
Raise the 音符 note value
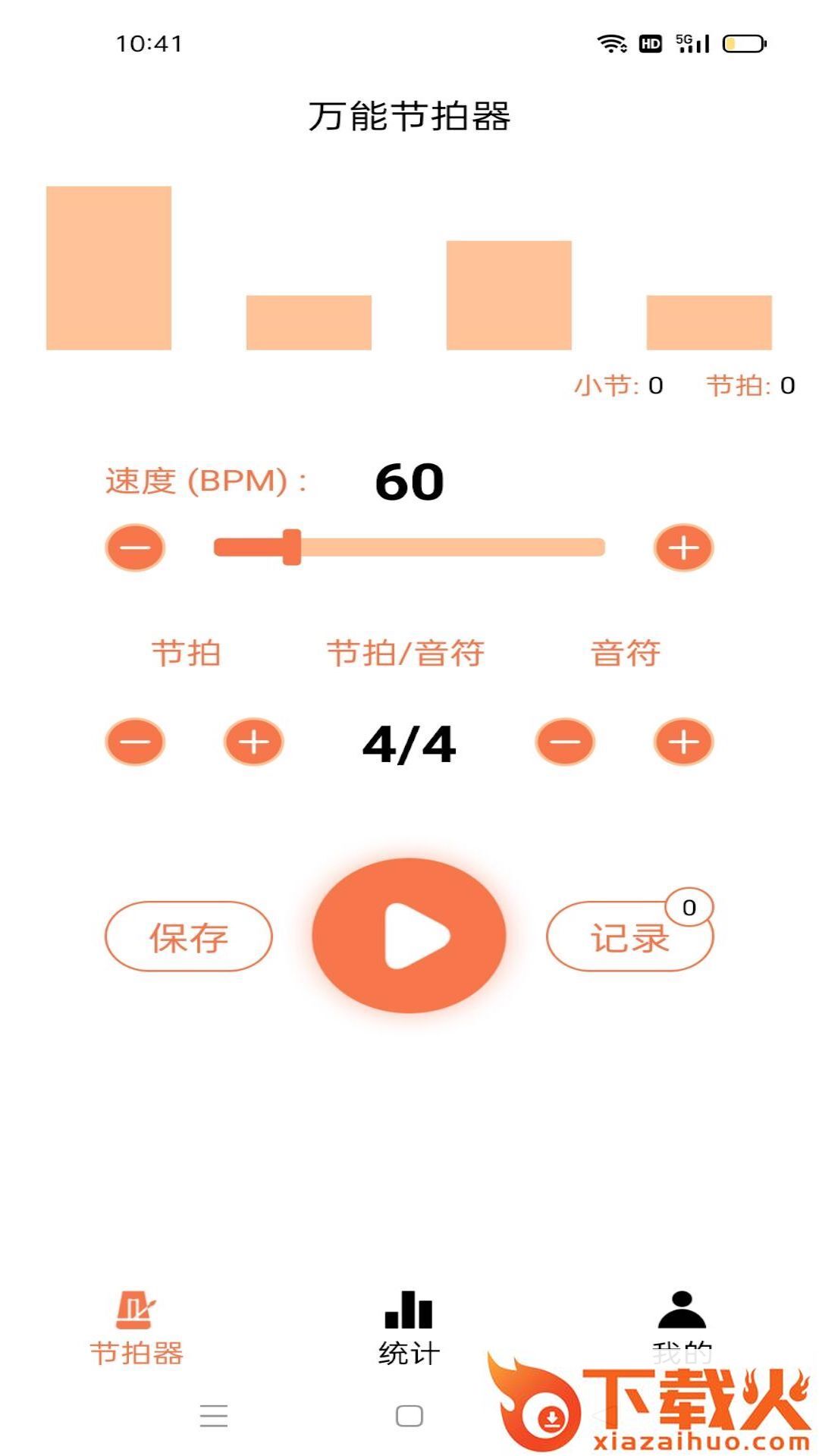pos(683,742)
